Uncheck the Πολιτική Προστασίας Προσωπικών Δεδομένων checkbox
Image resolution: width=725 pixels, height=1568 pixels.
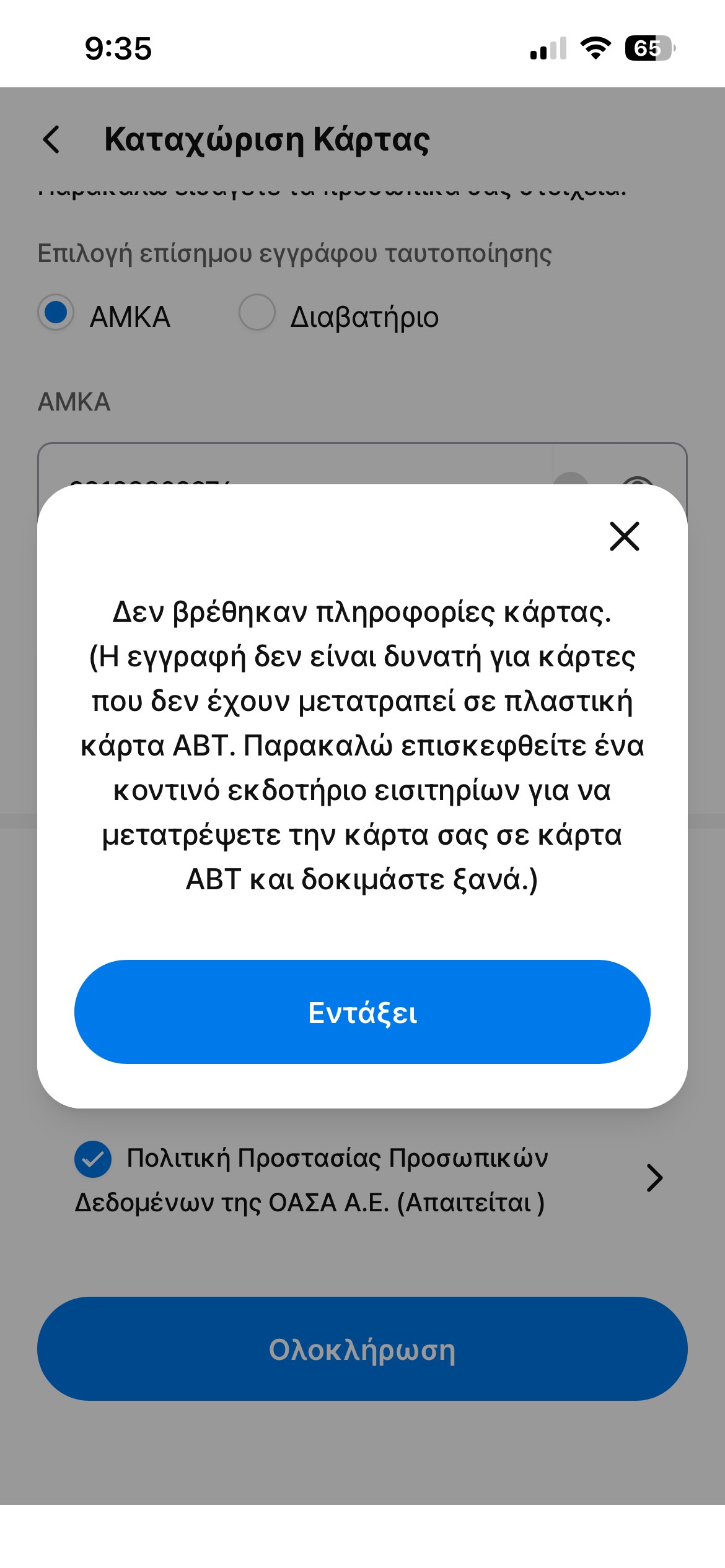point(93,1159)
